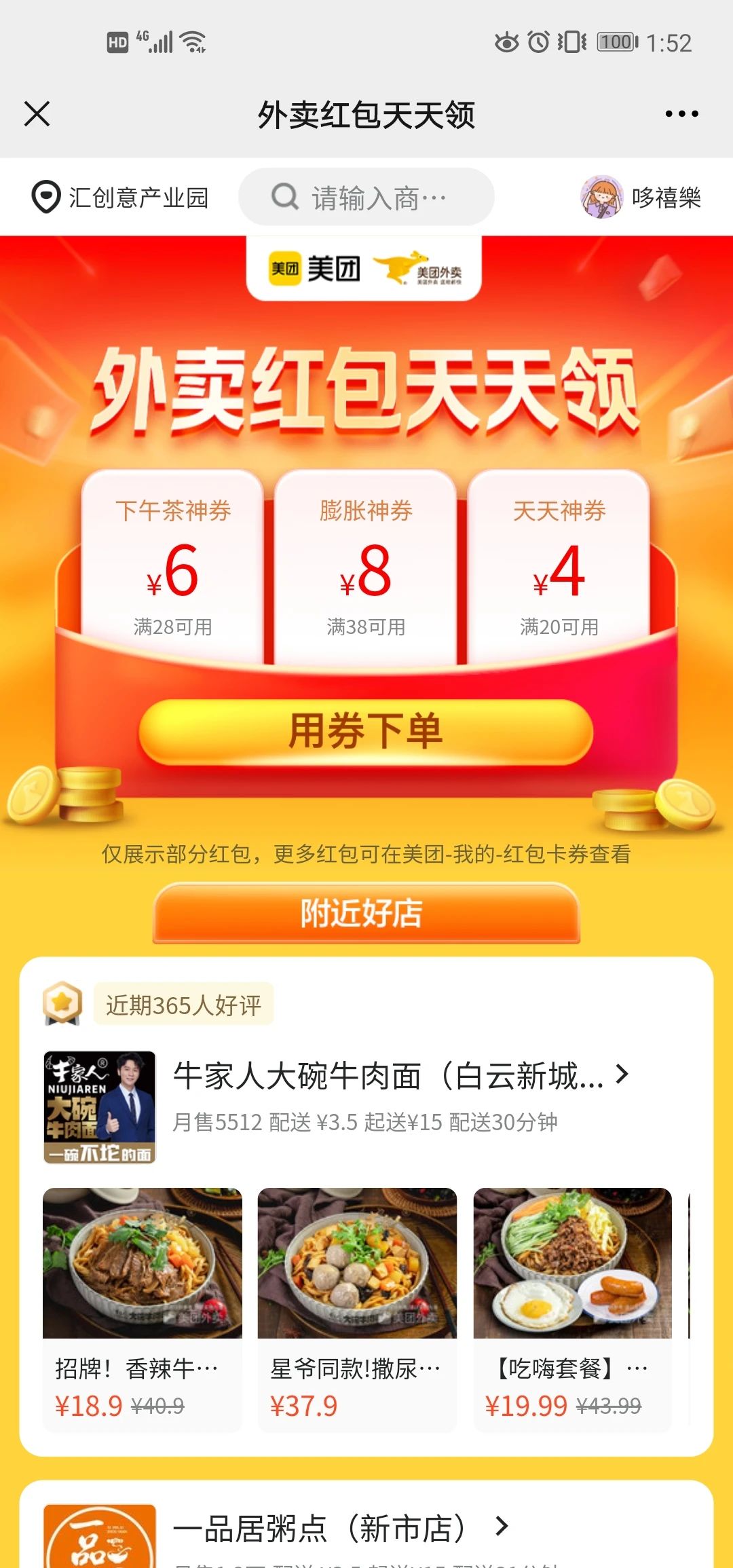Viewport: 733px width, 1568px height.
Task: Select the 天天神券 ¥4 coupon
Action: (559, 567)
